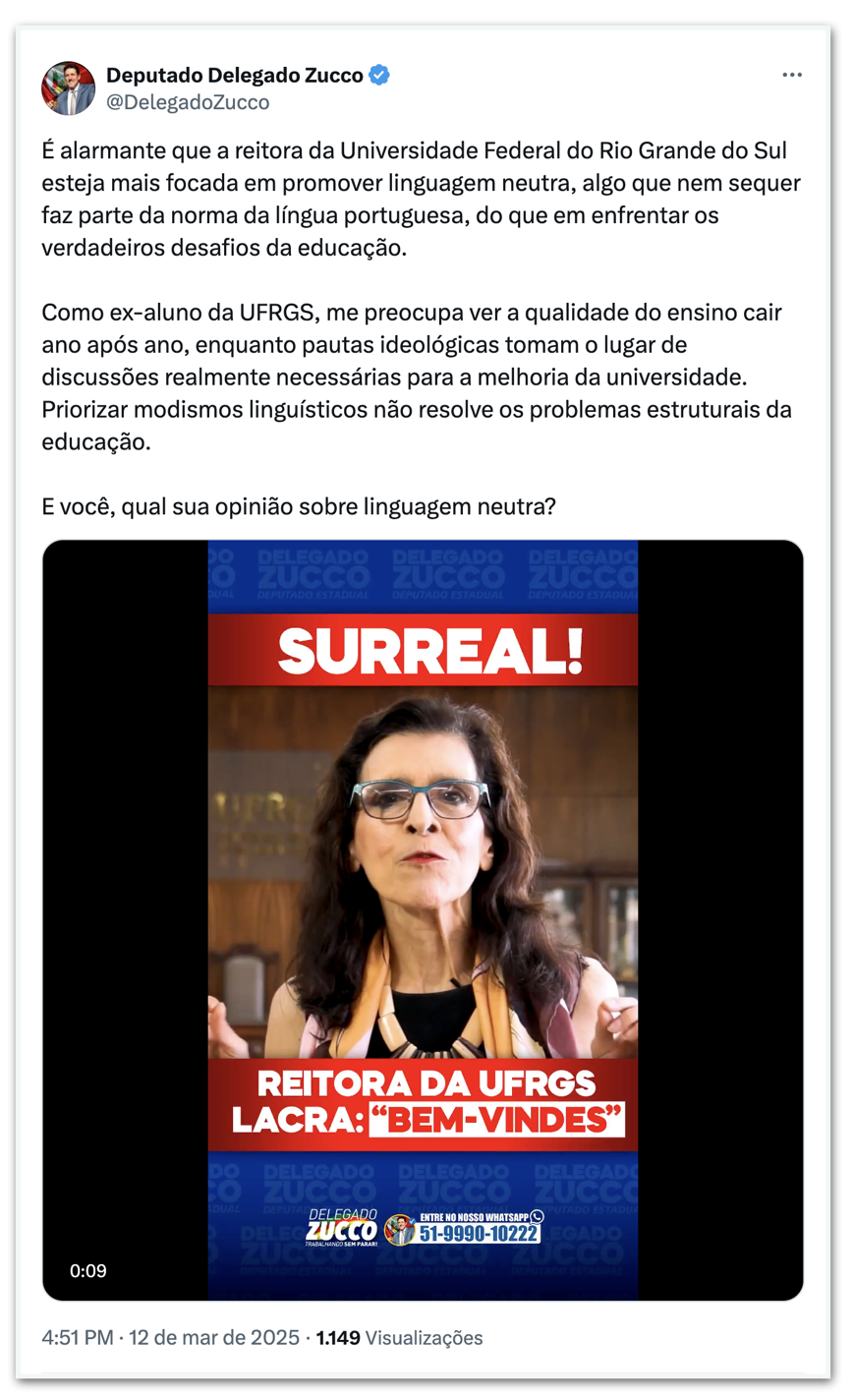Open Deputado Delegado Zucco's profile picture
This screenshot has height=1400, width=853.
pos(68,87)
